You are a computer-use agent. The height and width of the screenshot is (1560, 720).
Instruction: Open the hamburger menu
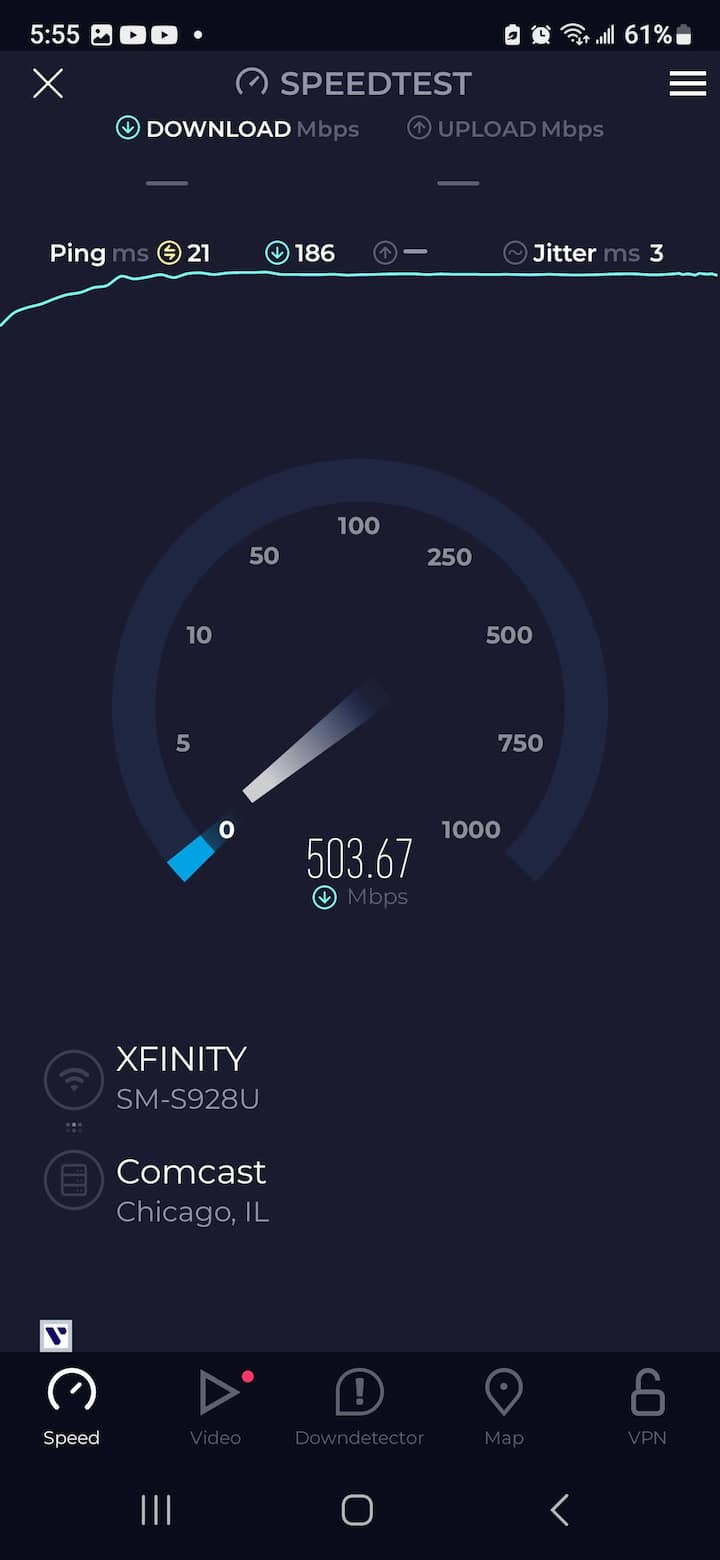pos(687,83)
